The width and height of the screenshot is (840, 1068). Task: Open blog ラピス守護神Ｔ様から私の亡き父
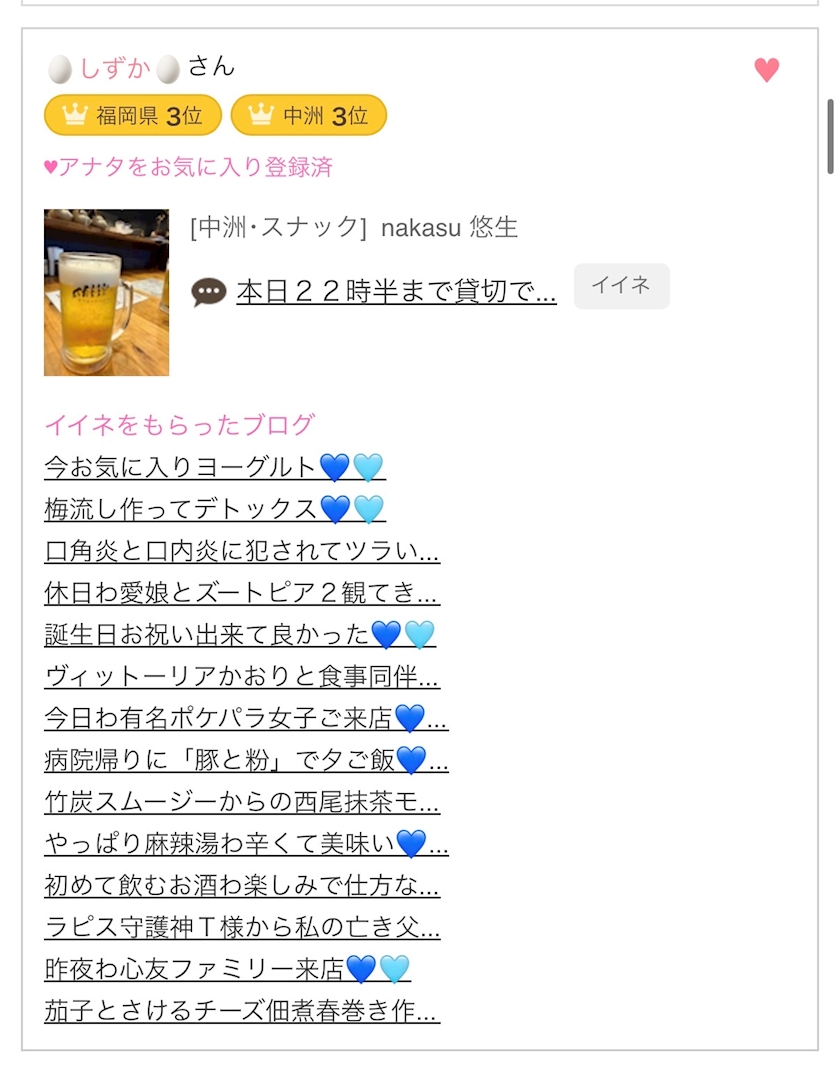(x=242, y=927)
